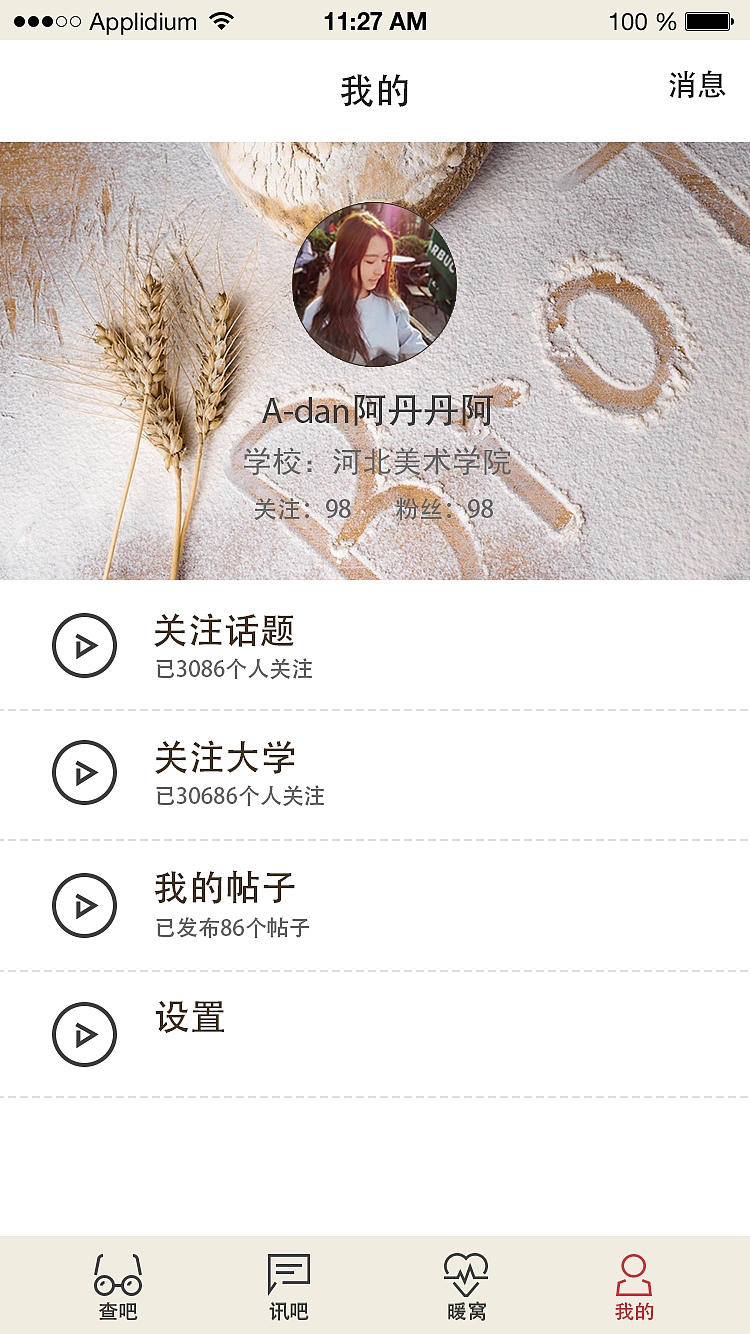The height and width of the screenshot is (1334, 750).
Task: Click the username A-dan阿丹丹阿
Action: [374, 410]
